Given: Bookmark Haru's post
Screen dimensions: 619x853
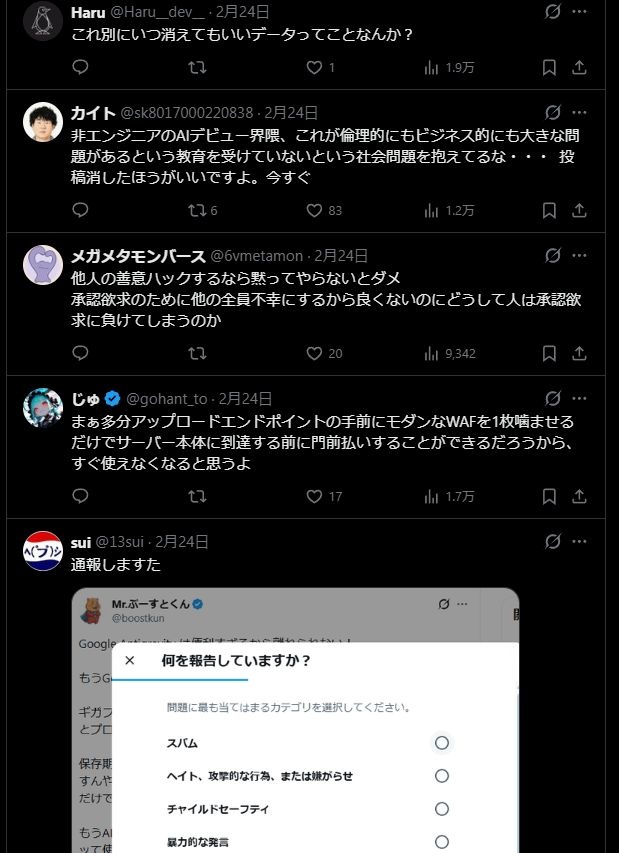Looking at the screenshot, I should point(549,67).
